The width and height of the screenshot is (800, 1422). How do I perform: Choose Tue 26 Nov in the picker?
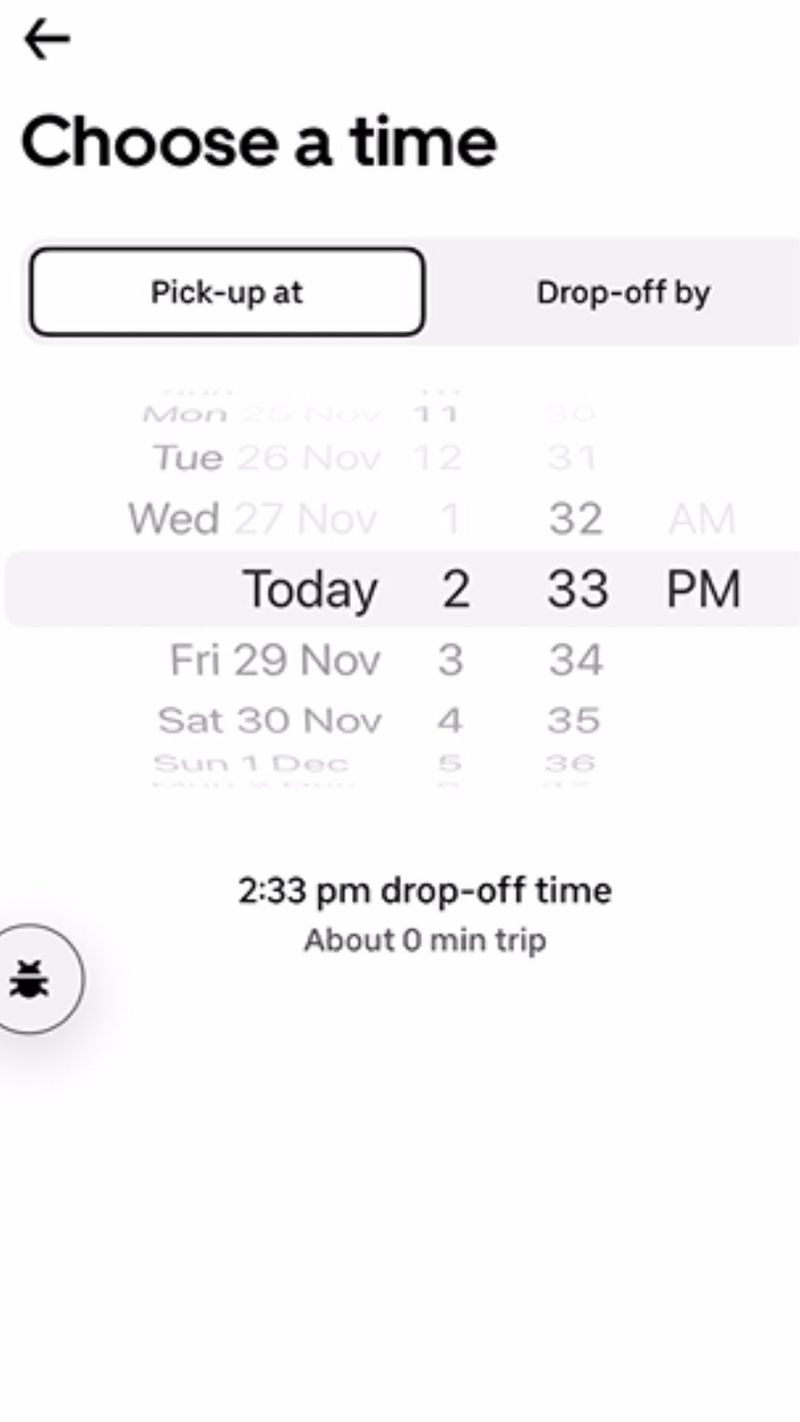click(x=270, y=457)
